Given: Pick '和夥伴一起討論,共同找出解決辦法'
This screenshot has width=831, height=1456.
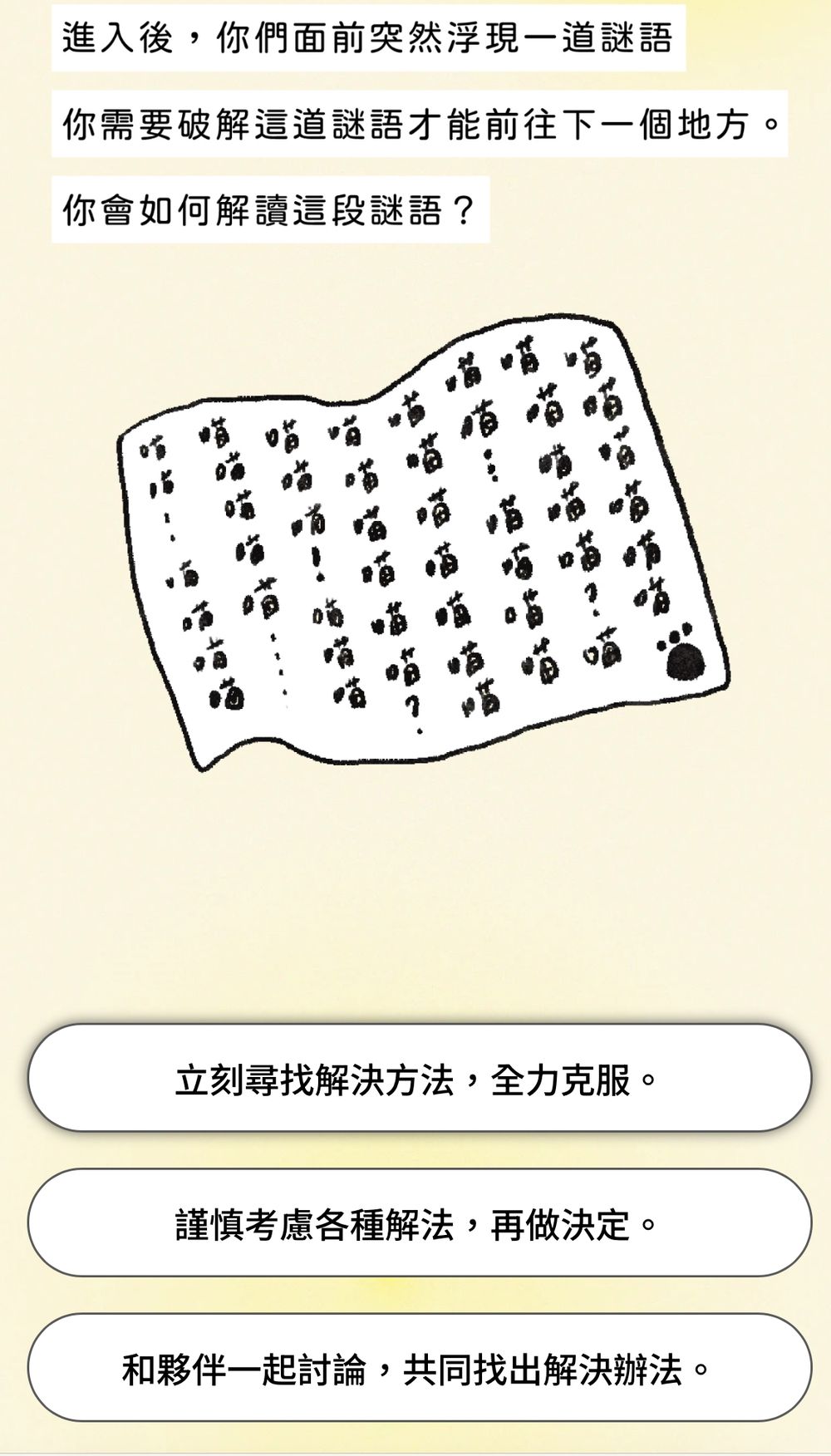Looking at the screenshot, I should [x=419, y=1368].
